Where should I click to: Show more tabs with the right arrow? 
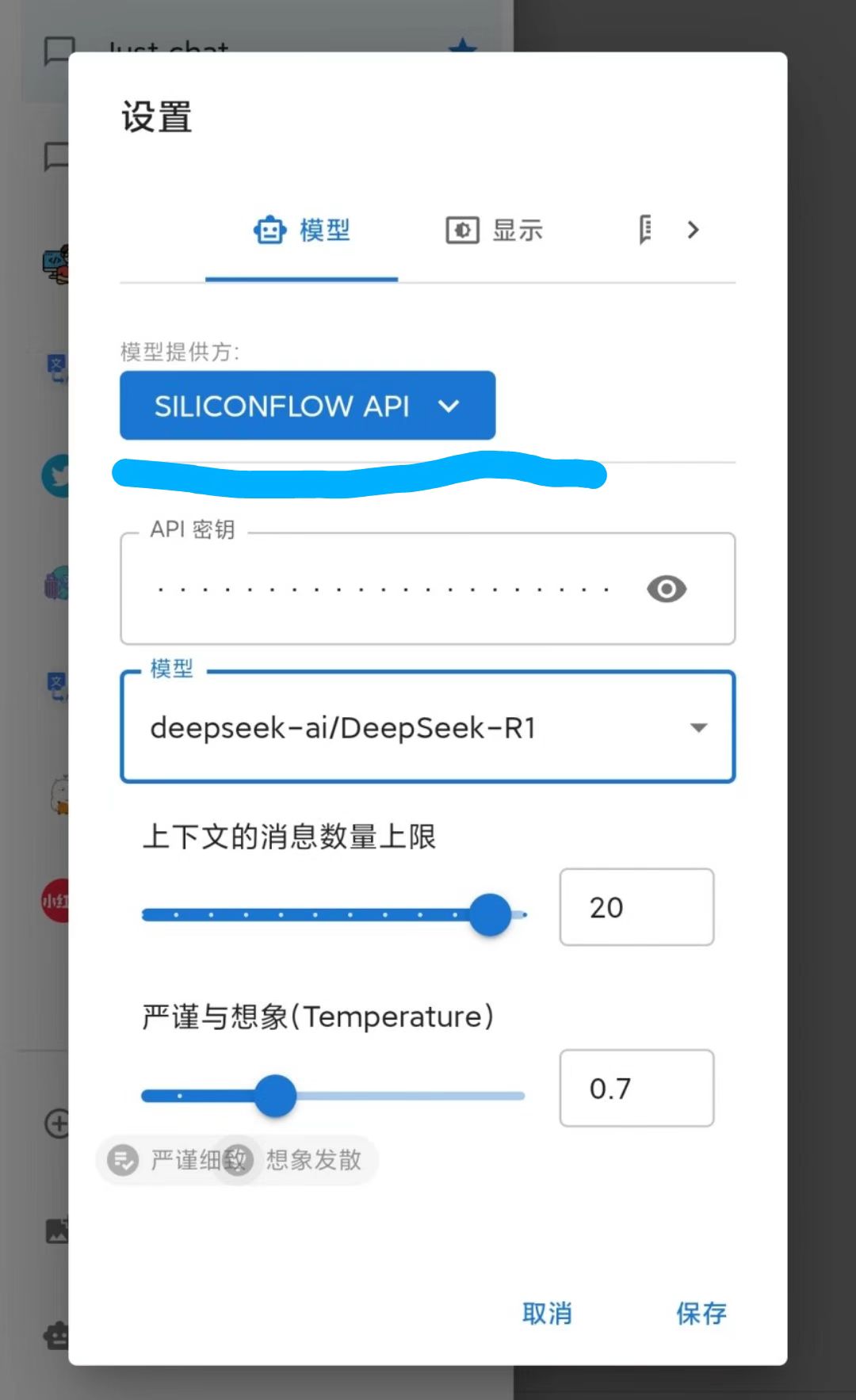click(693, 230)
